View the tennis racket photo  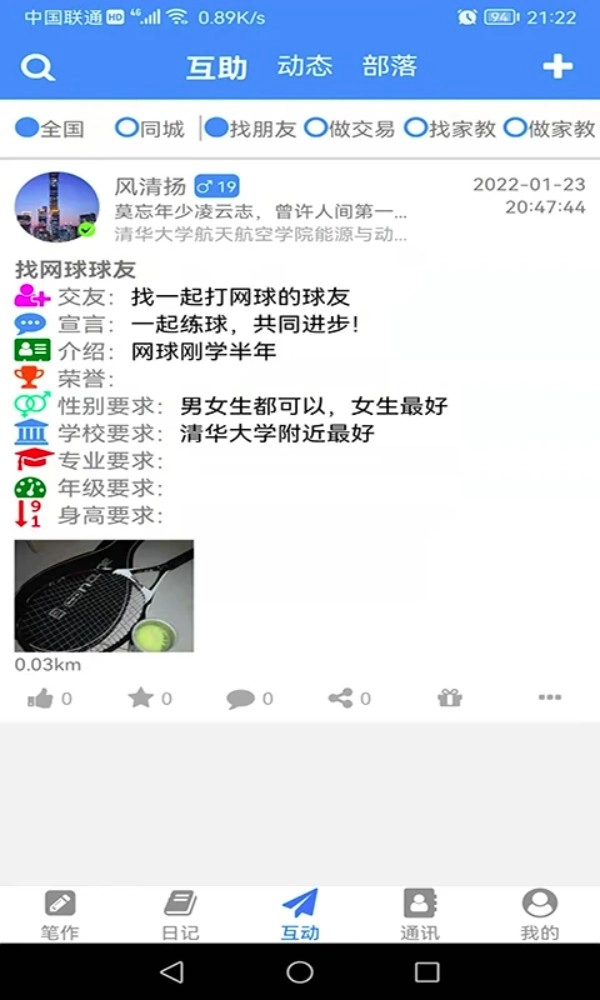(x=104, y=596)
